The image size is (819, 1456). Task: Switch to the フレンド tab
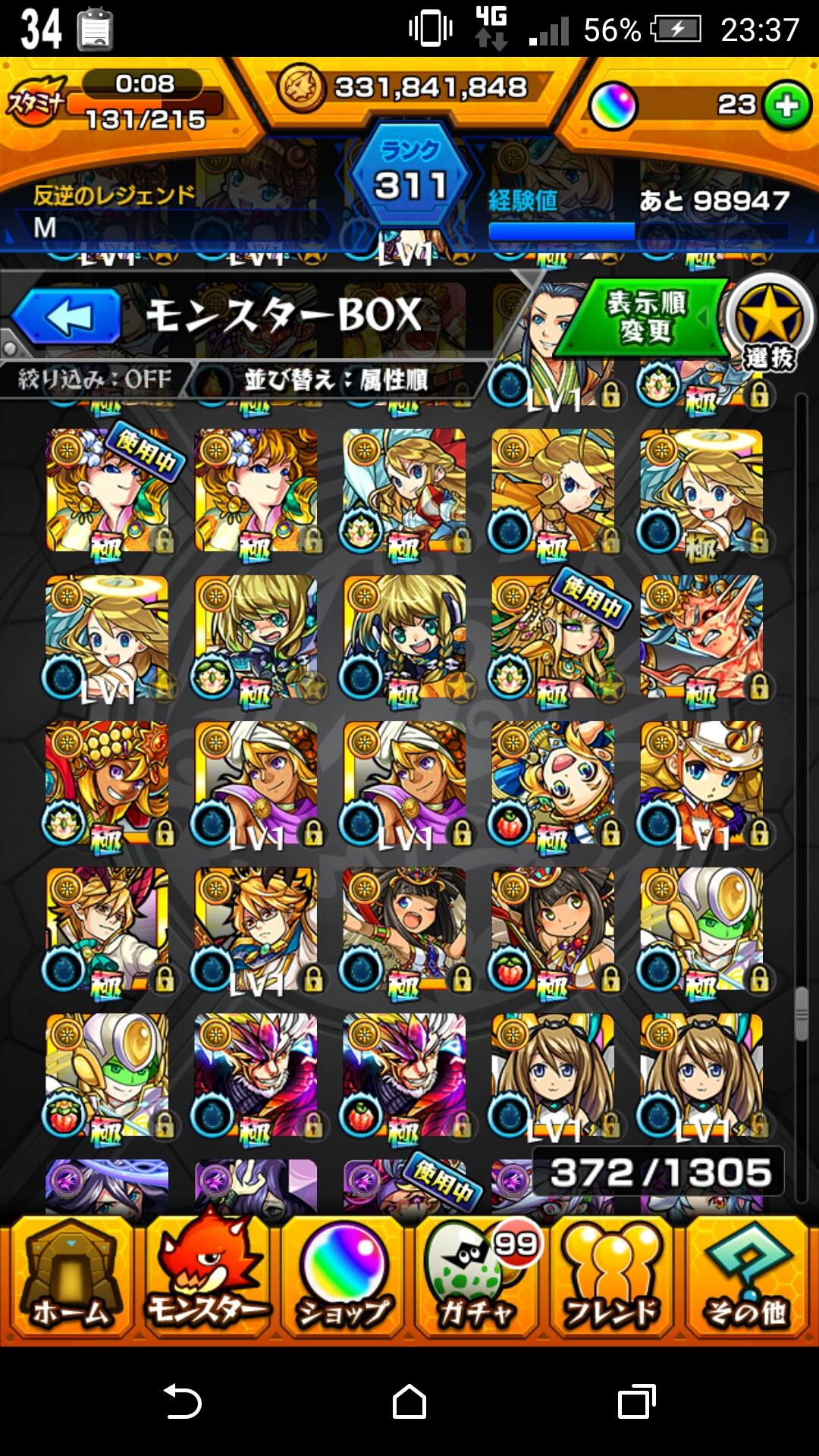(x=613, y=1278)
